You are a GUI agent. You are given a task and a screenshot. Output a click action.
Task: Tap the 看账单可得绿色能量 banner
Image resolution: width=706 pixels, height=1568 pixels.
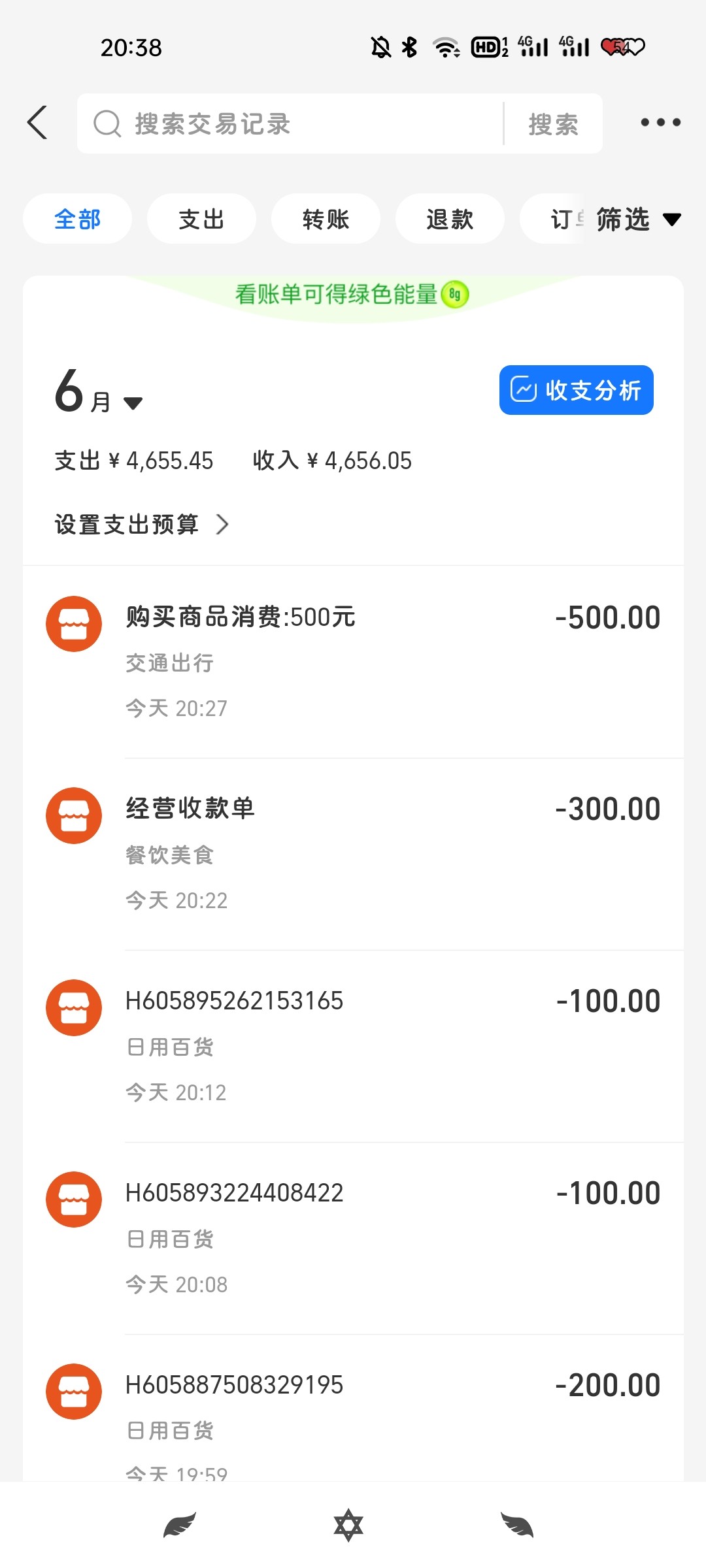[x=352, y=295]
